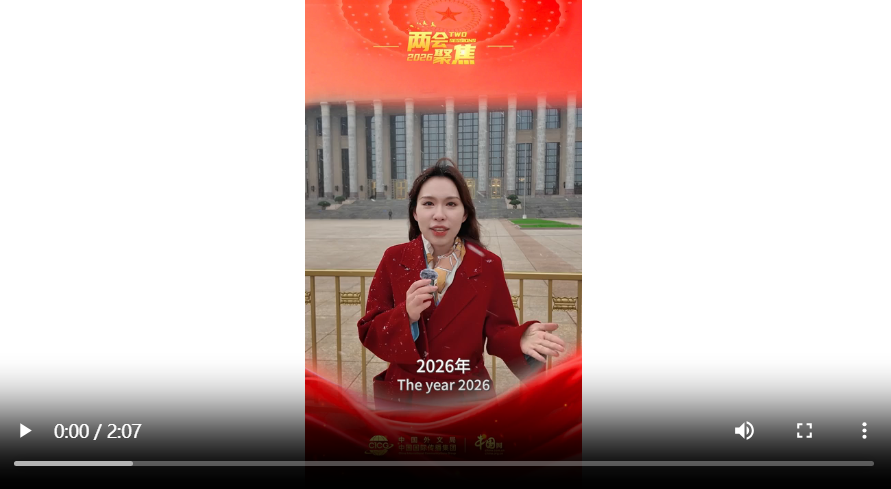Seek using the video progress bar

click(x=444, y=463)
